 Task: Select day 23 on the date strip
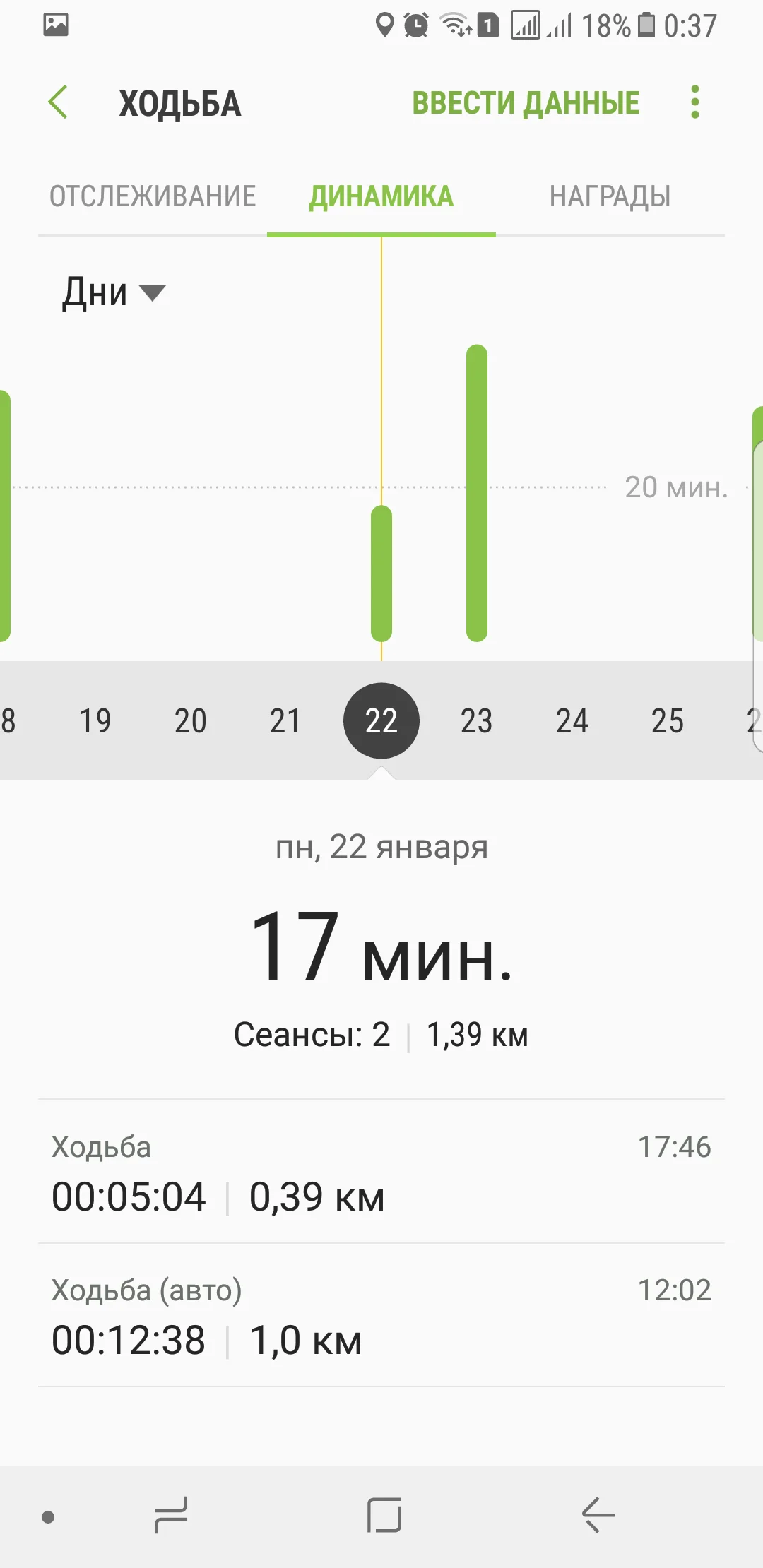[477, 721]
